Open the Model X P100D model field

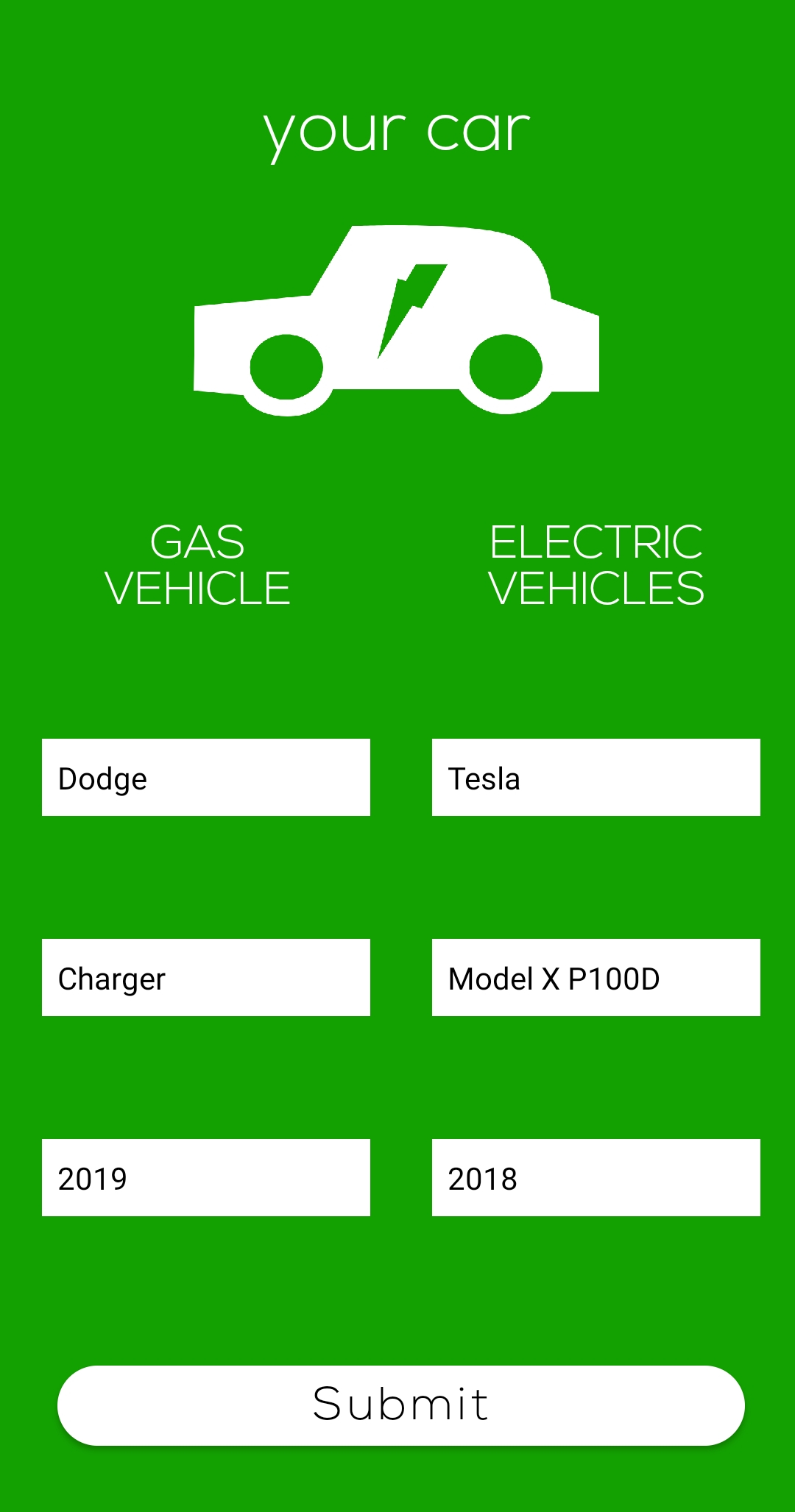tap(596, 977)
